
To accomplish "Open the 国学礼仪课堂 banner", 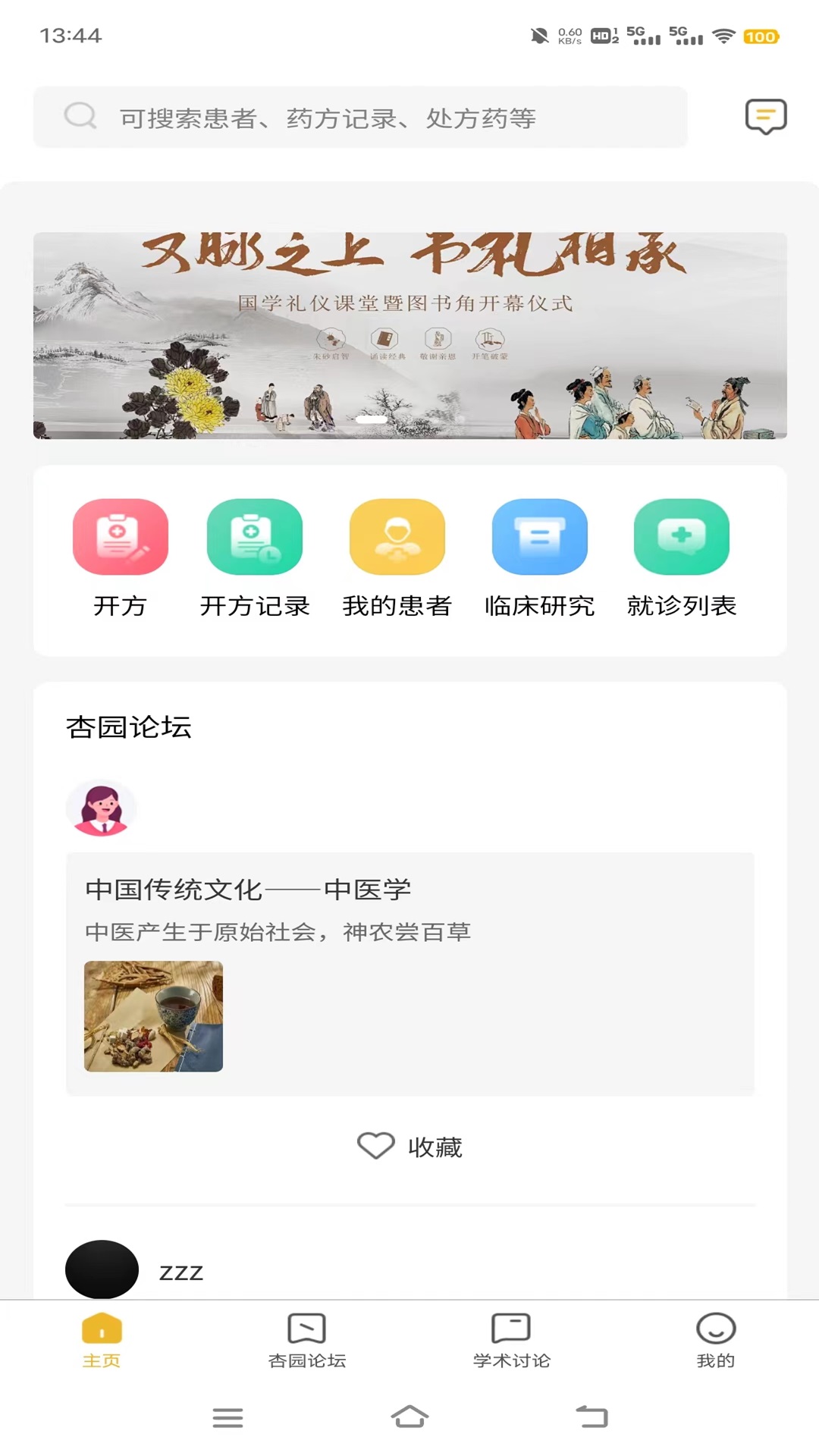I will pos(409,335).
